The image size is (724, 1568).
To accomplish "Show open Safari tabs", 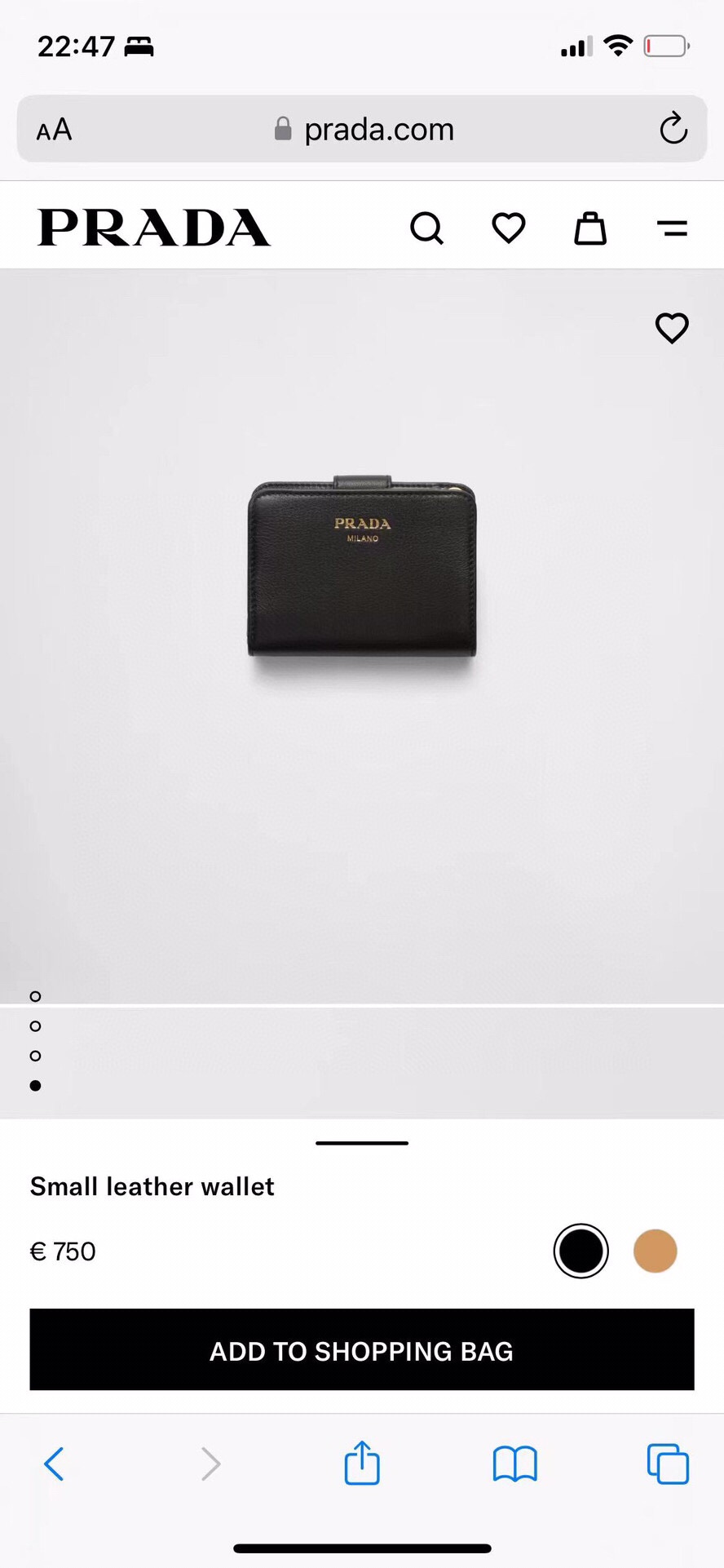I will point(668,1464).
